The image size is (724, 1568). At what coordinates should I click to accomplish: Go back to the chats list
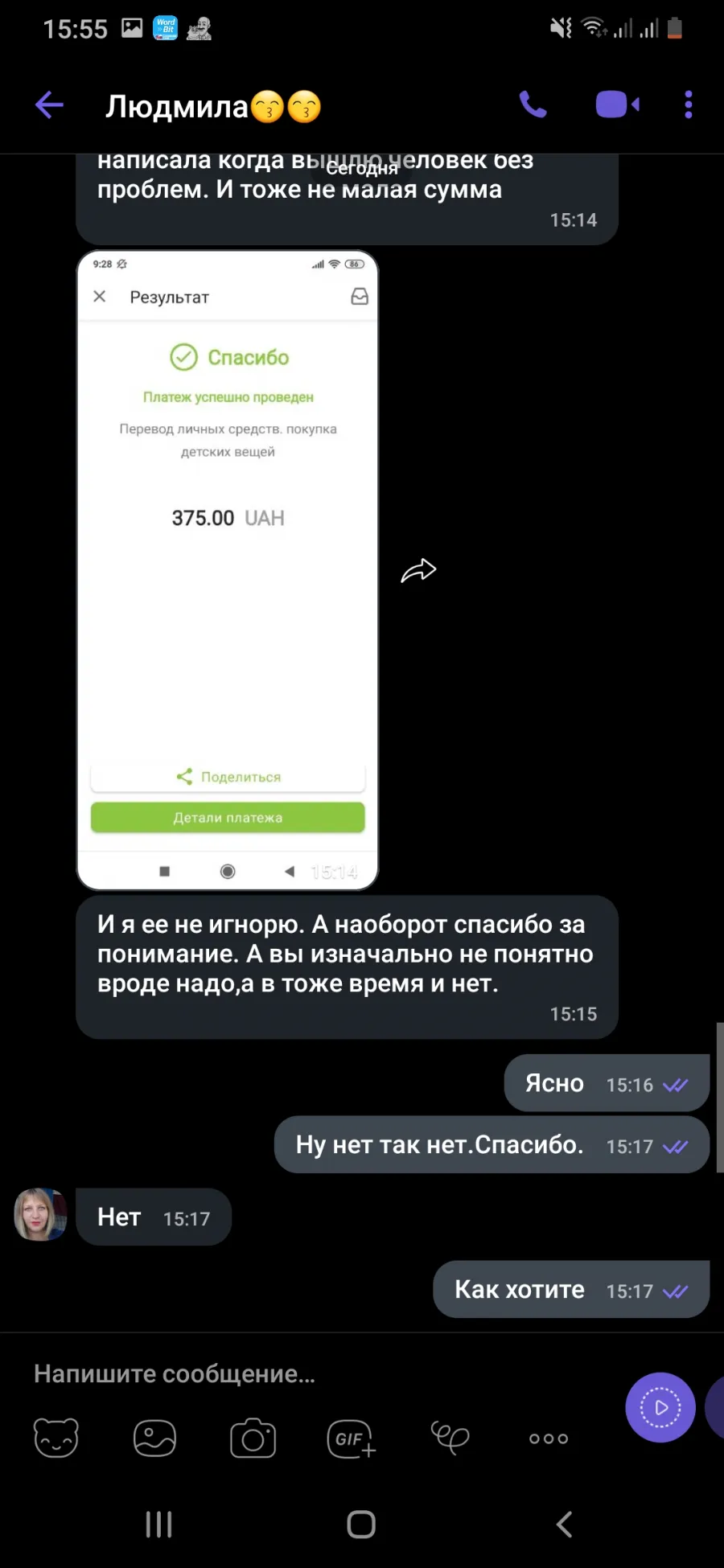tap(50, 105)
